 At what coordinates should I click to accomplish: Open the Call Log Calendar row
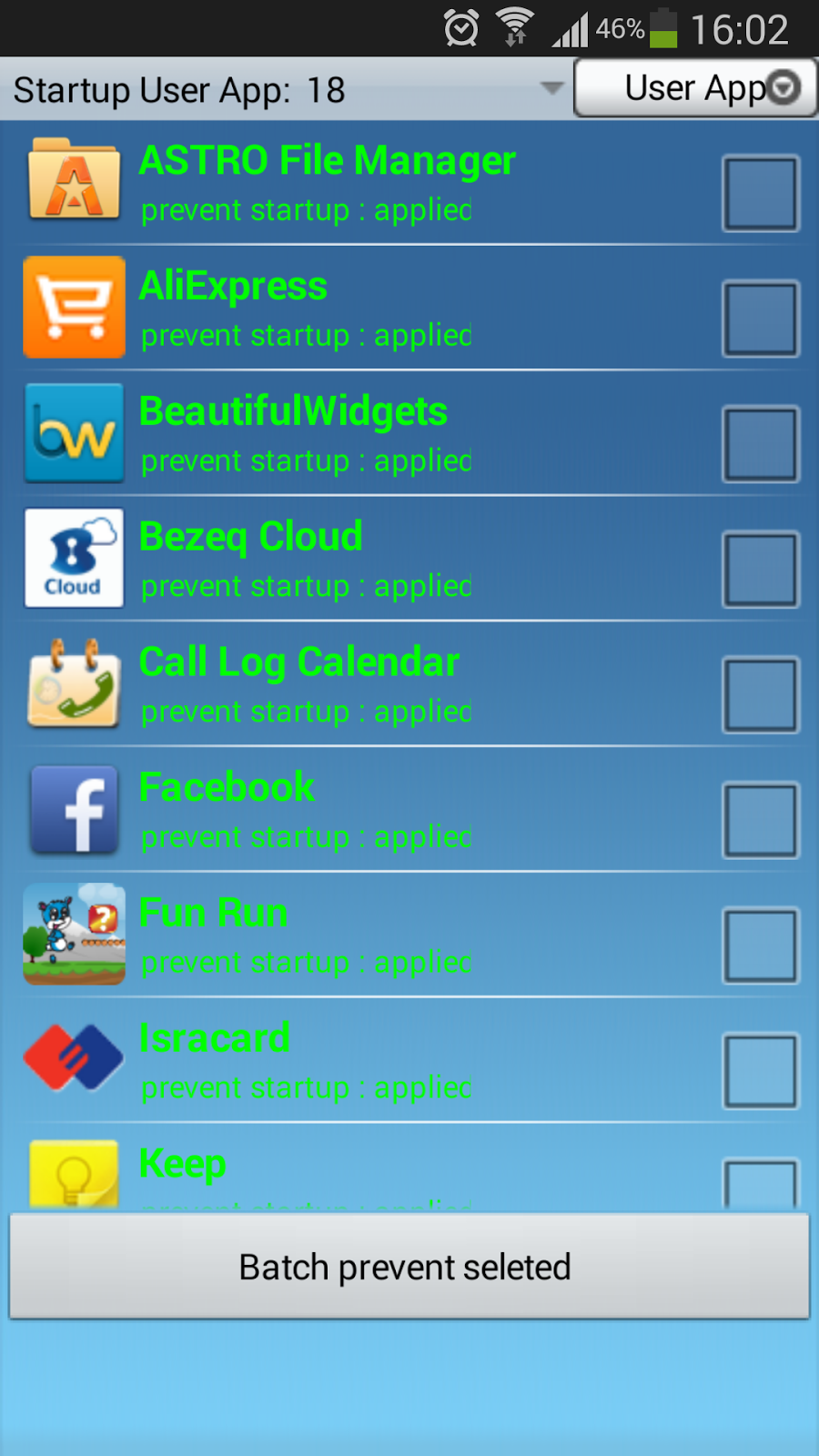(364, 684)
